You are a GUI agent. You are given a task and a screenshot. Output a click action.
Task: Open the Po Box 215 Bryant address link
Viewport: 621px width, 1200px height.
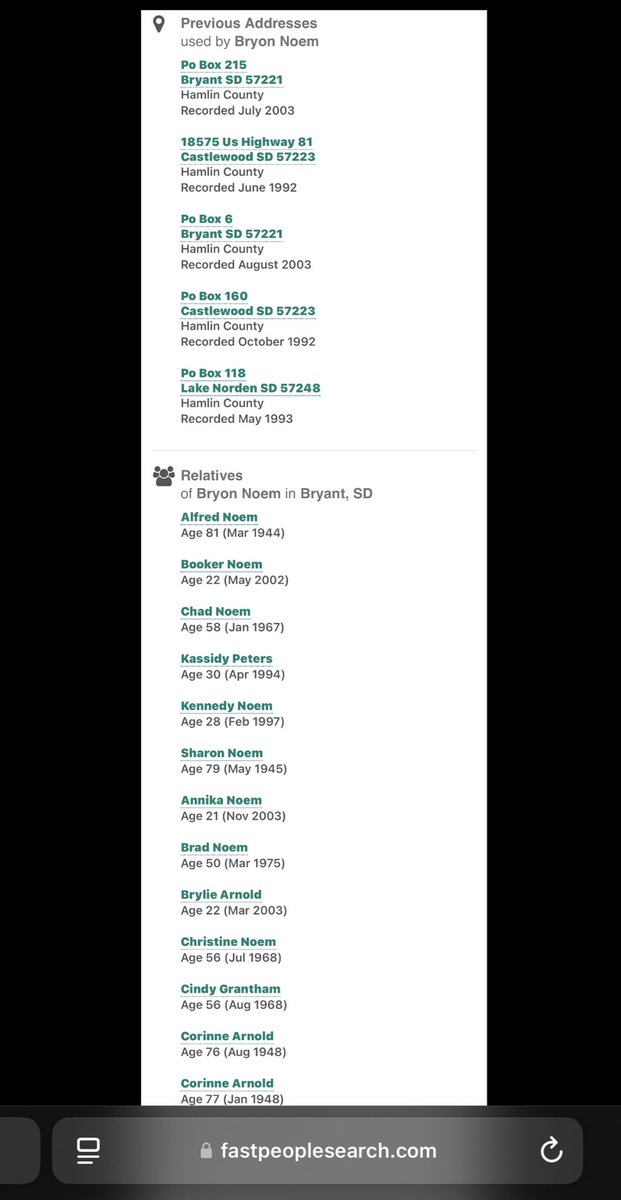point(231,72)
